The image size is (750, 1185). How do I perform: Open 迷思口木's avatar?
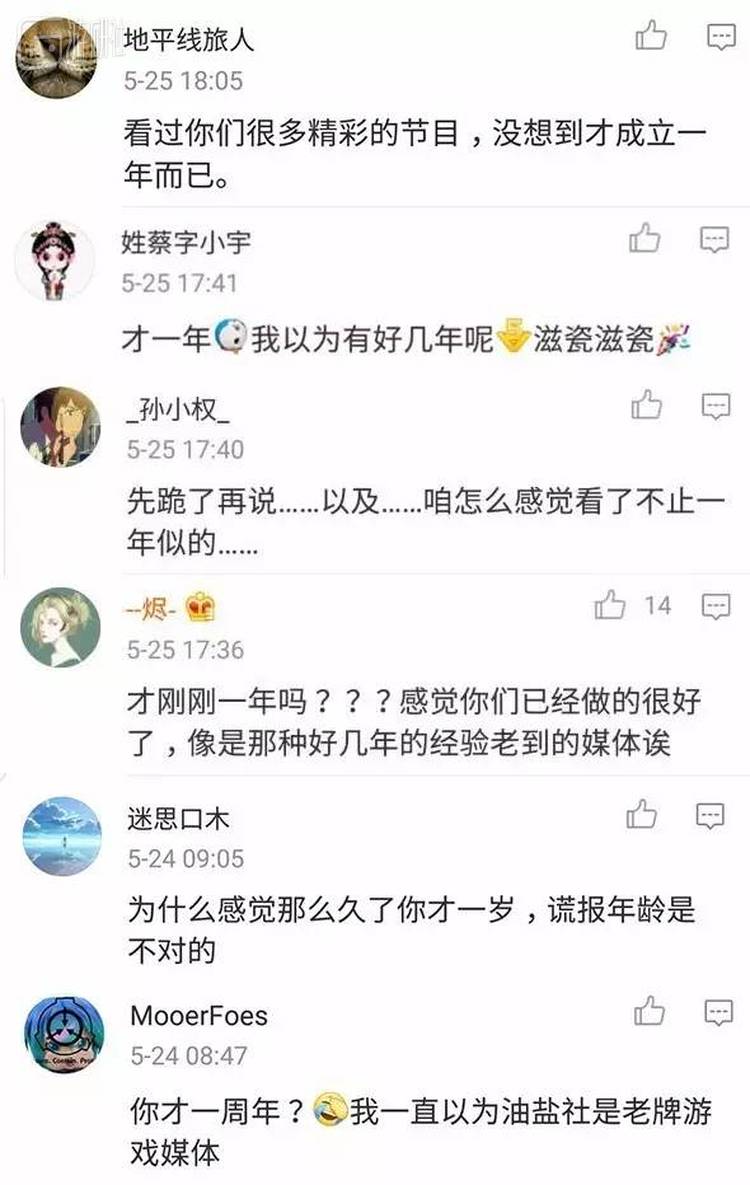[x=62, y=836]
